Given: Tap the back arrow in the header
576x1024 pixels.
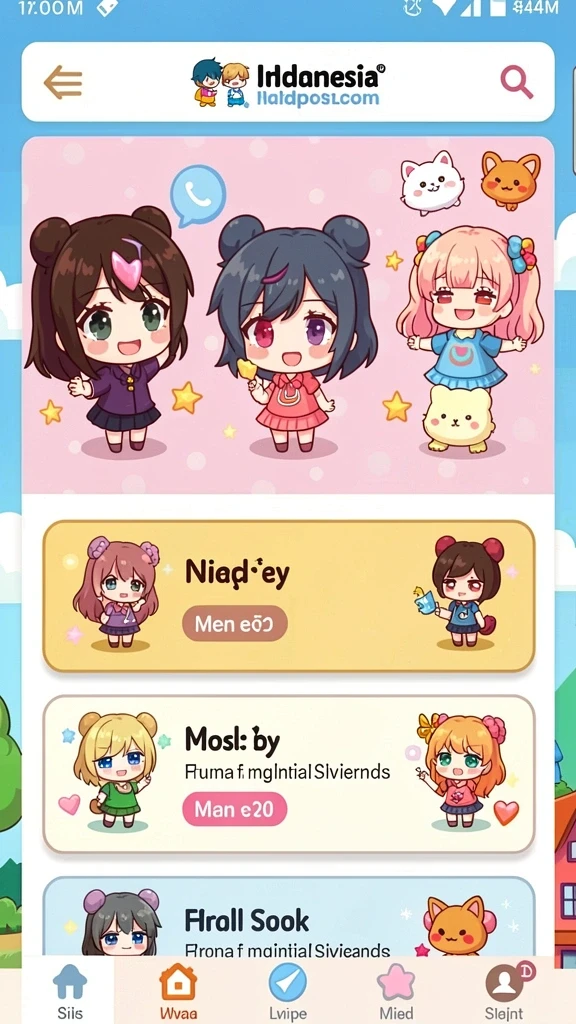Looking at the screenshot, I should pos(63,83).
